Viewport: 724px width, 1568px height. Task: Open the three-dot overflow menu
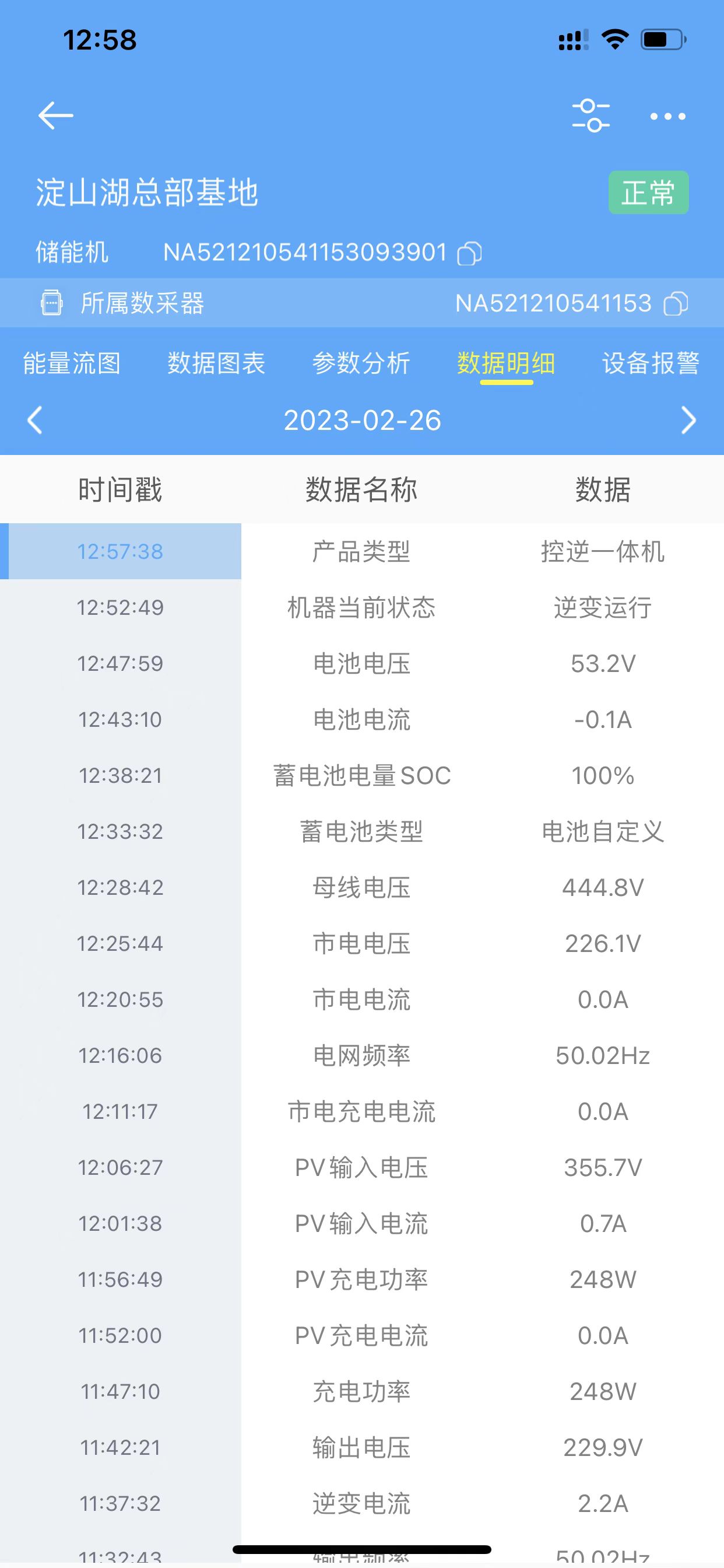(667, 116)
